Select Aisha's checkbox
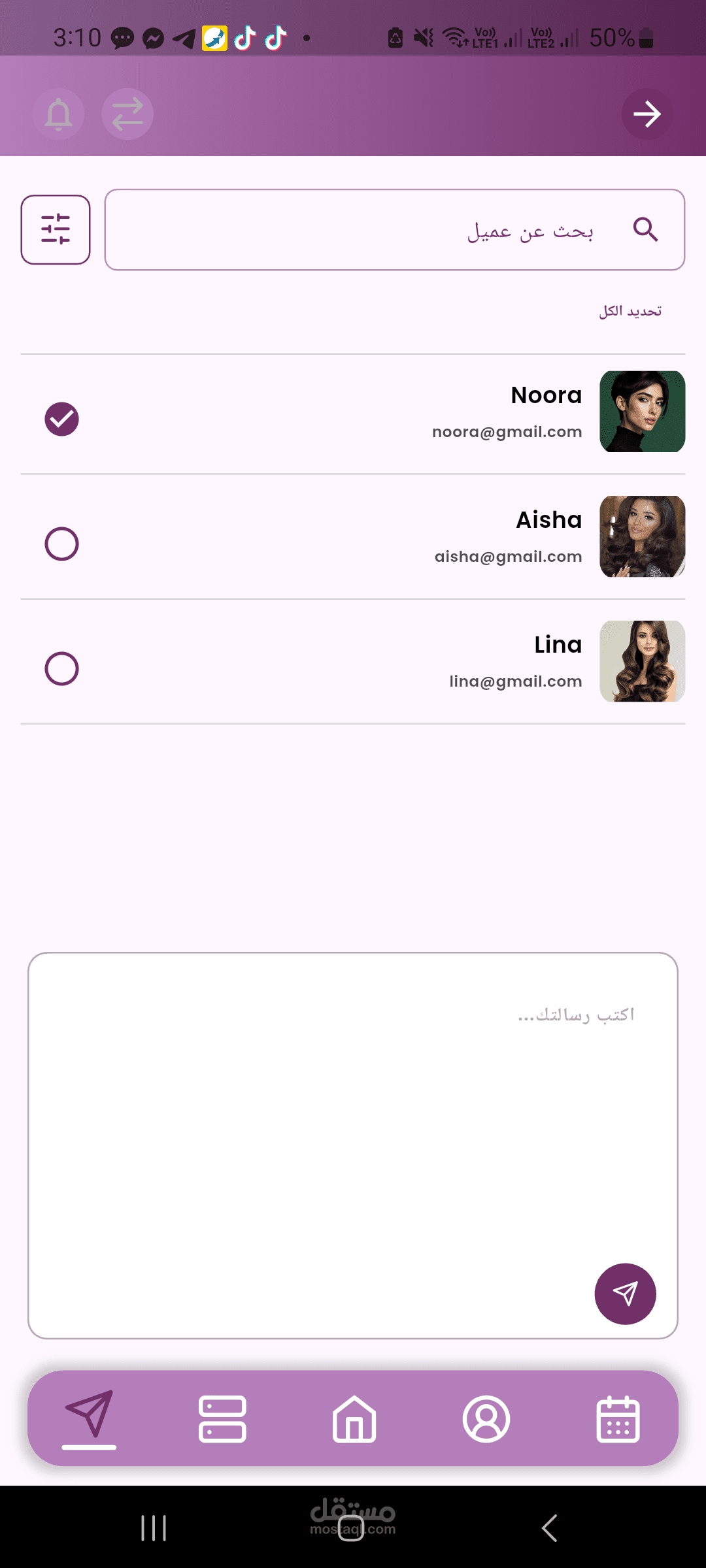 (x=61, y=544)
